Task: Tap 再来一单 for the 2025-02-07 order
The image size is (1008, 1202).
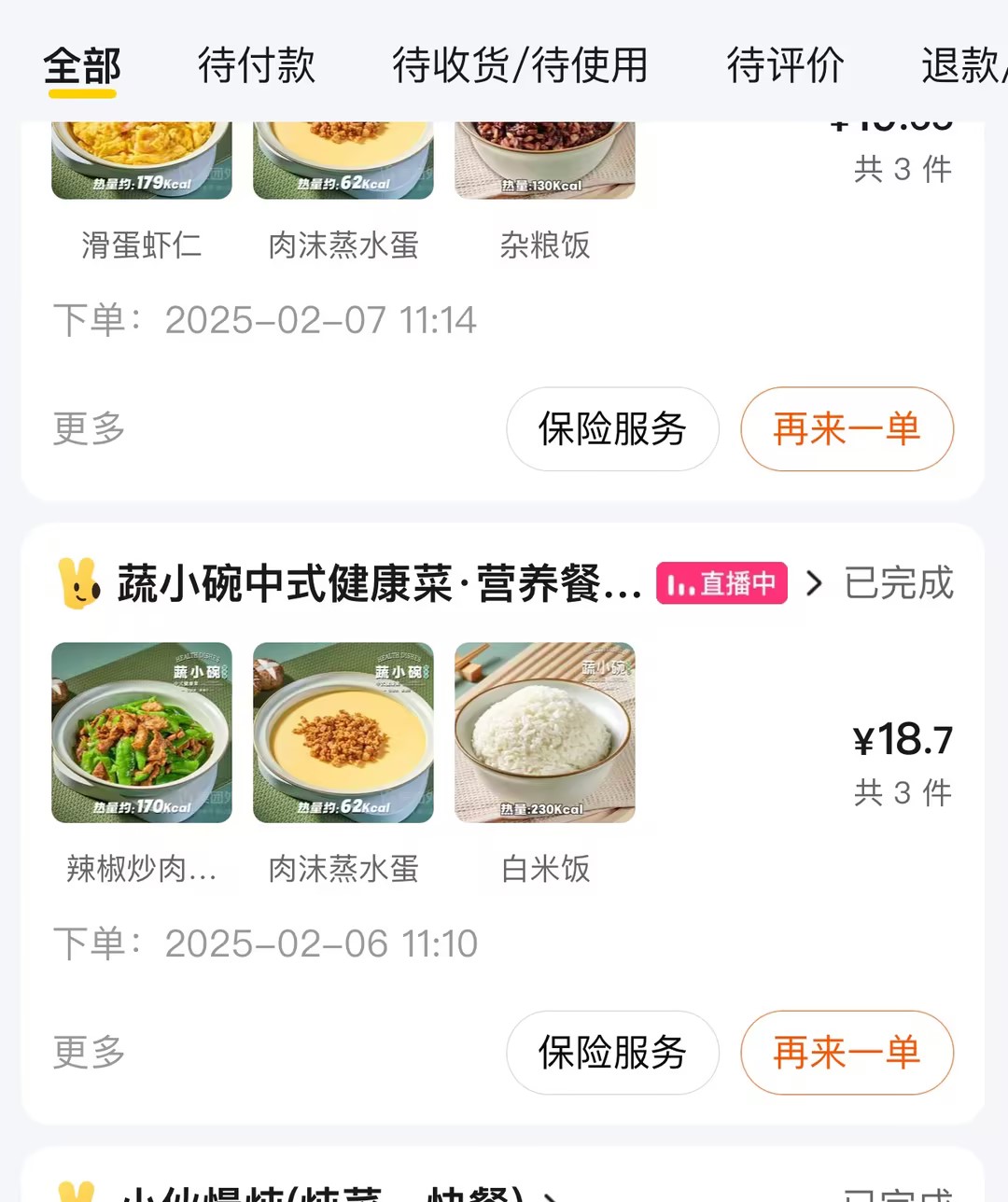Action: coord(847,429)
